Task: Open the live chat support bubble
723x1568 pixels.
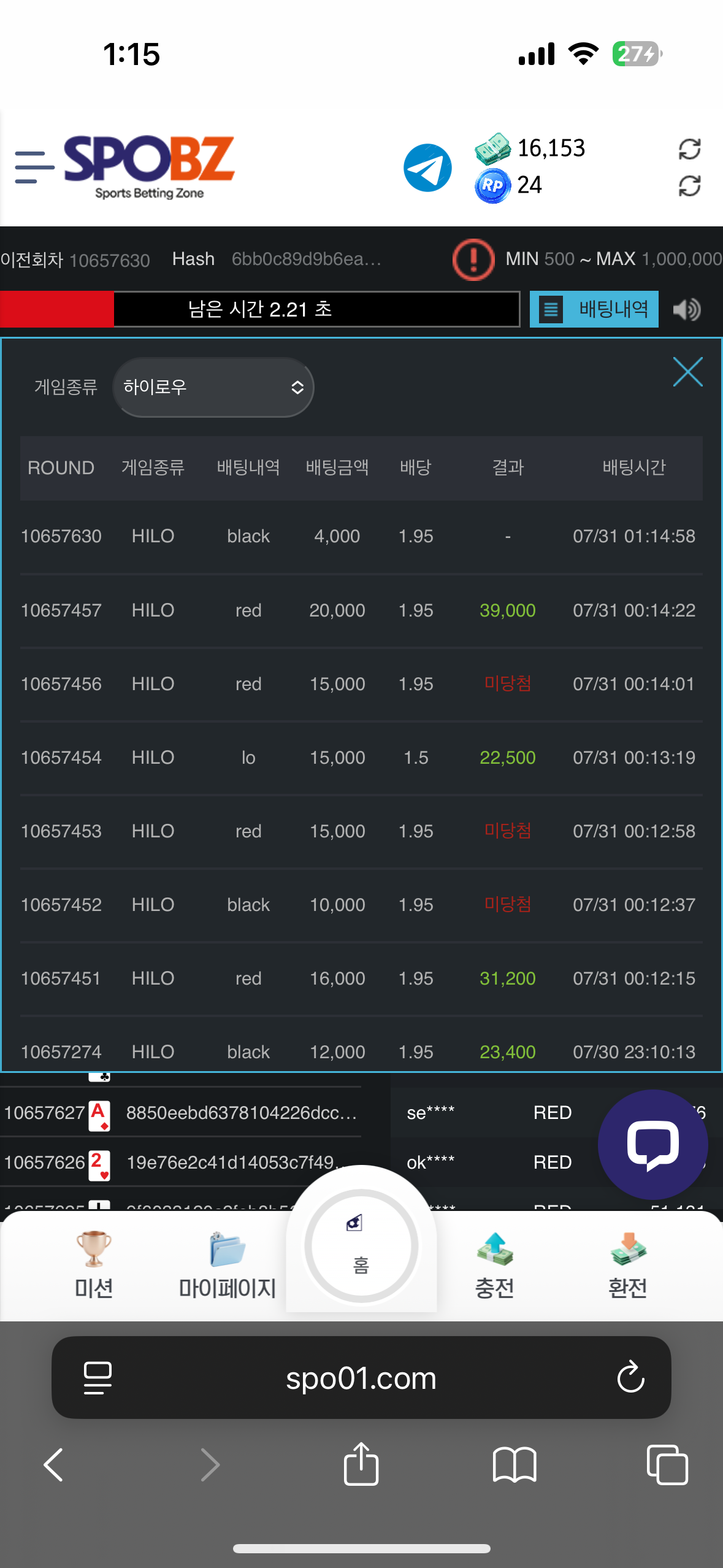Action: tap(652, 1144)
